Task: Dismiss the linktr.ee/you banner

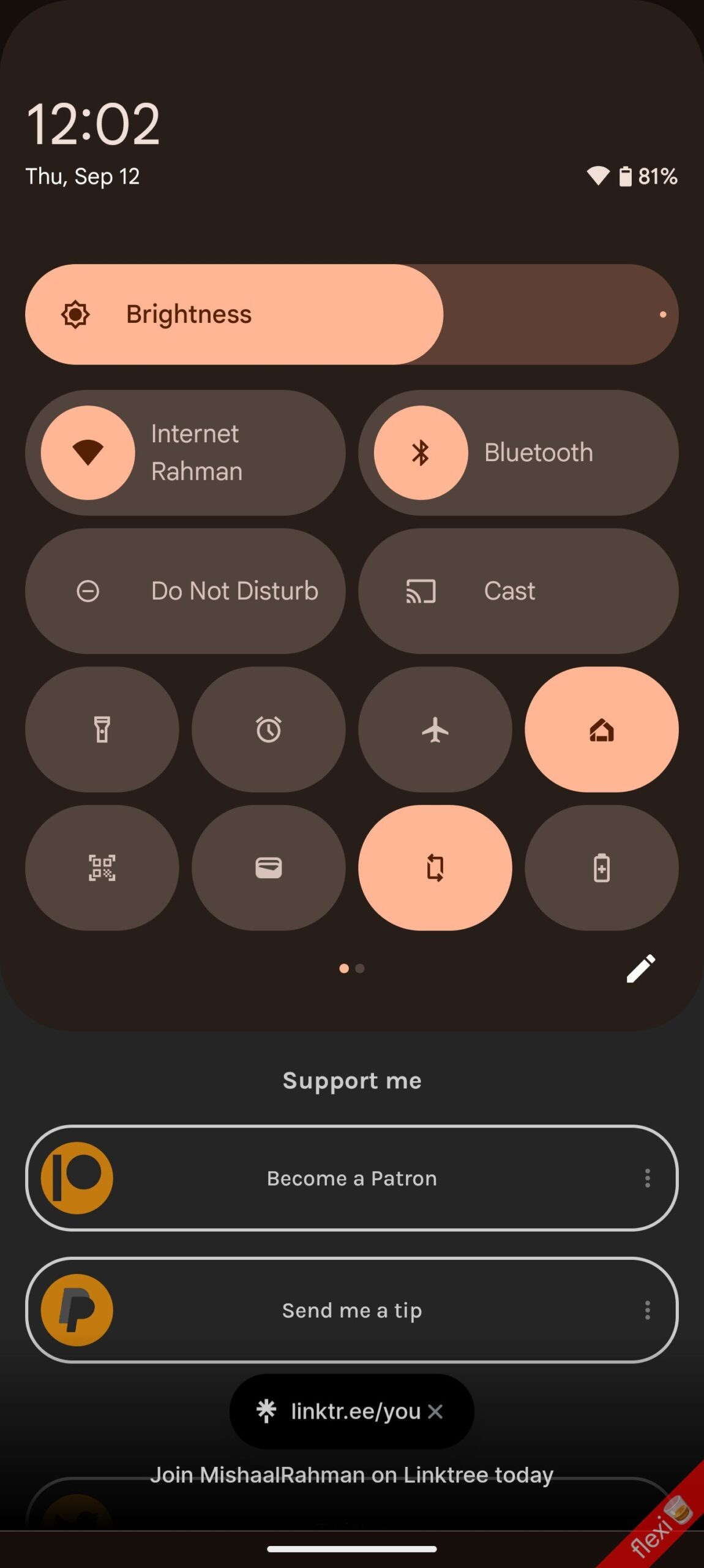Action: point(435,1411)
